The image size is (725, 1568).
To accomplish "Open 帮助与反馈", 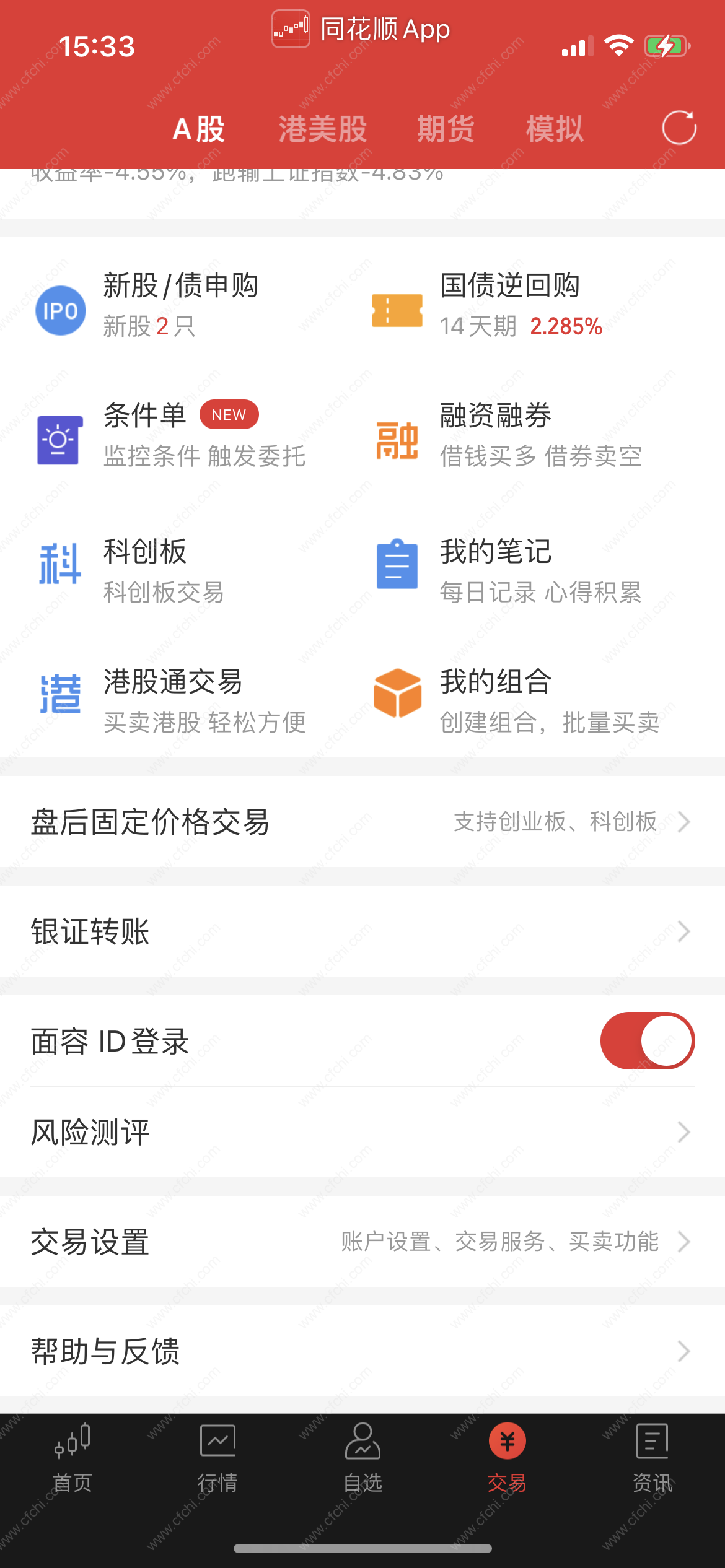I will point(362,1351).
